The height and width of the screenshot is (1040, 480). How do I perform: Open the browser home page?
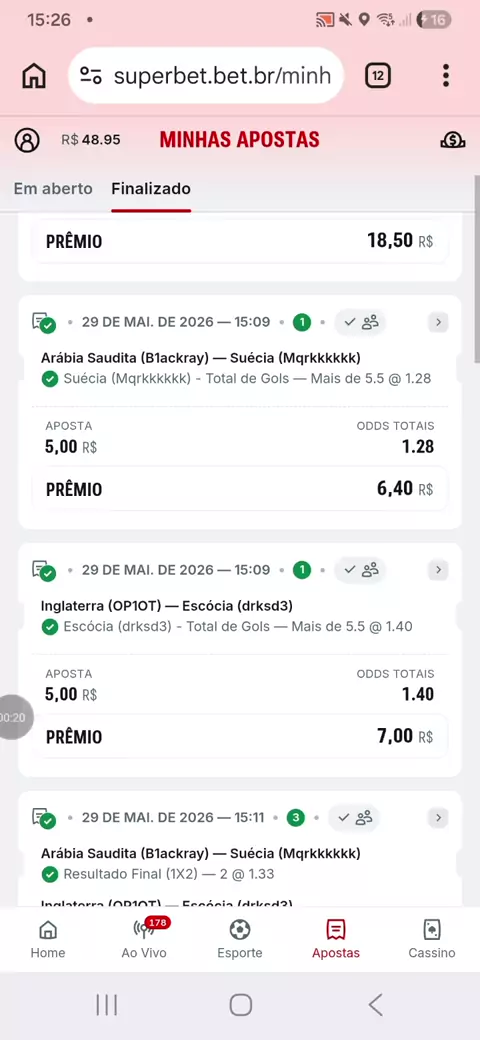point(34,76)
